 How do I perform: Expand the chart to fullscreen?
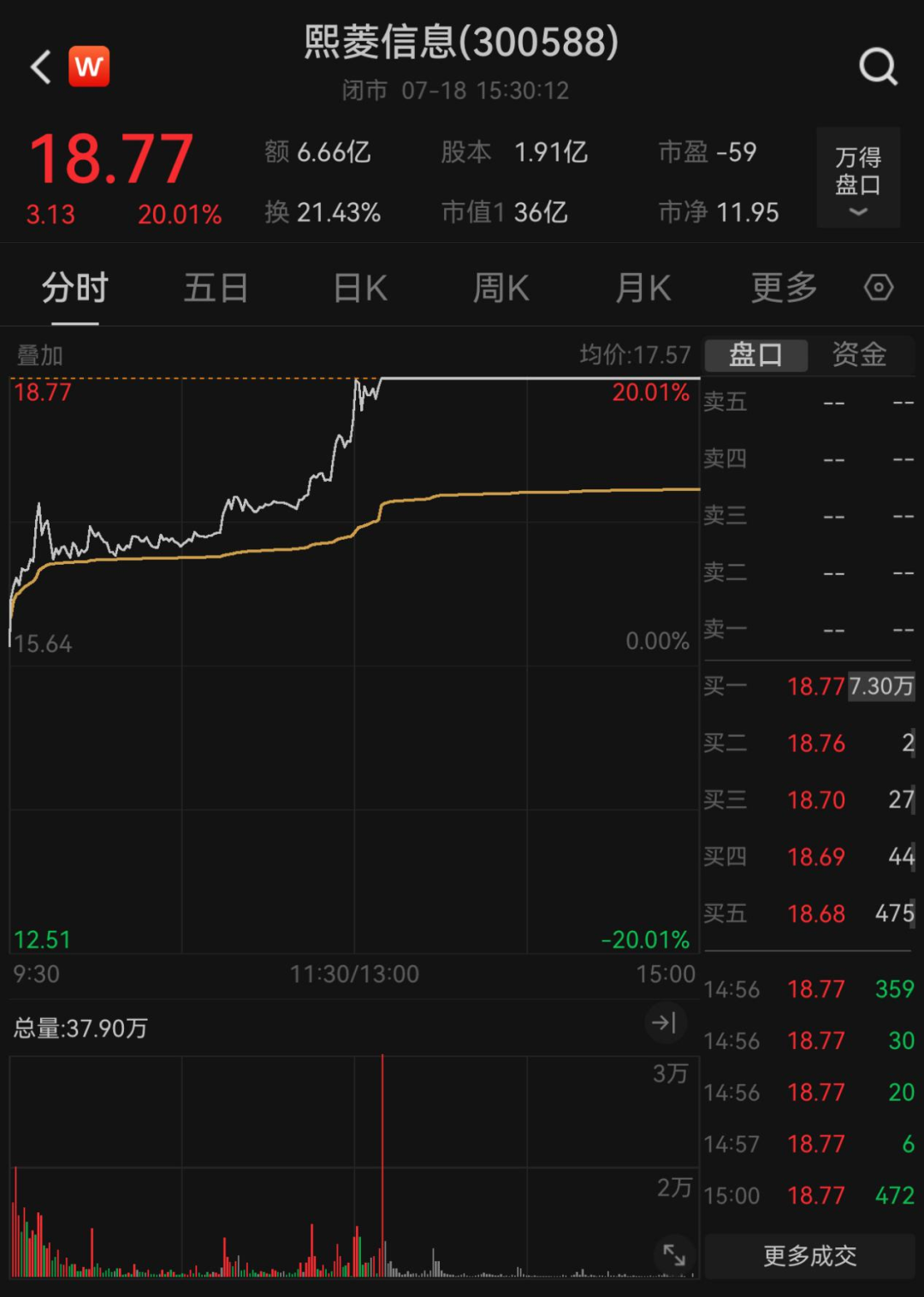click(x=674, y=1255)
